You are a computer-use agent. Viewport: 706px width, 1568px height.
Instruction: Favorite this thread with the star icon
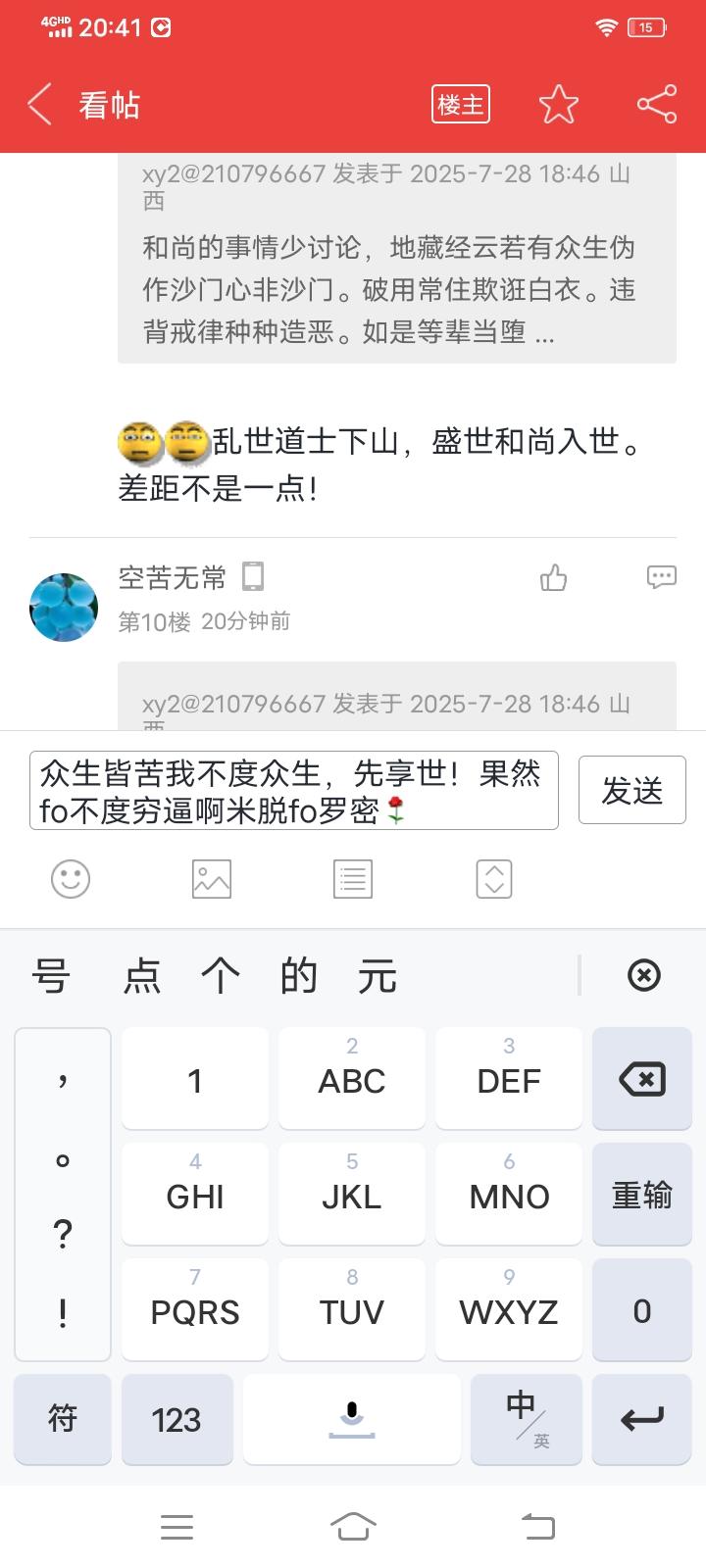click(559, 104)
